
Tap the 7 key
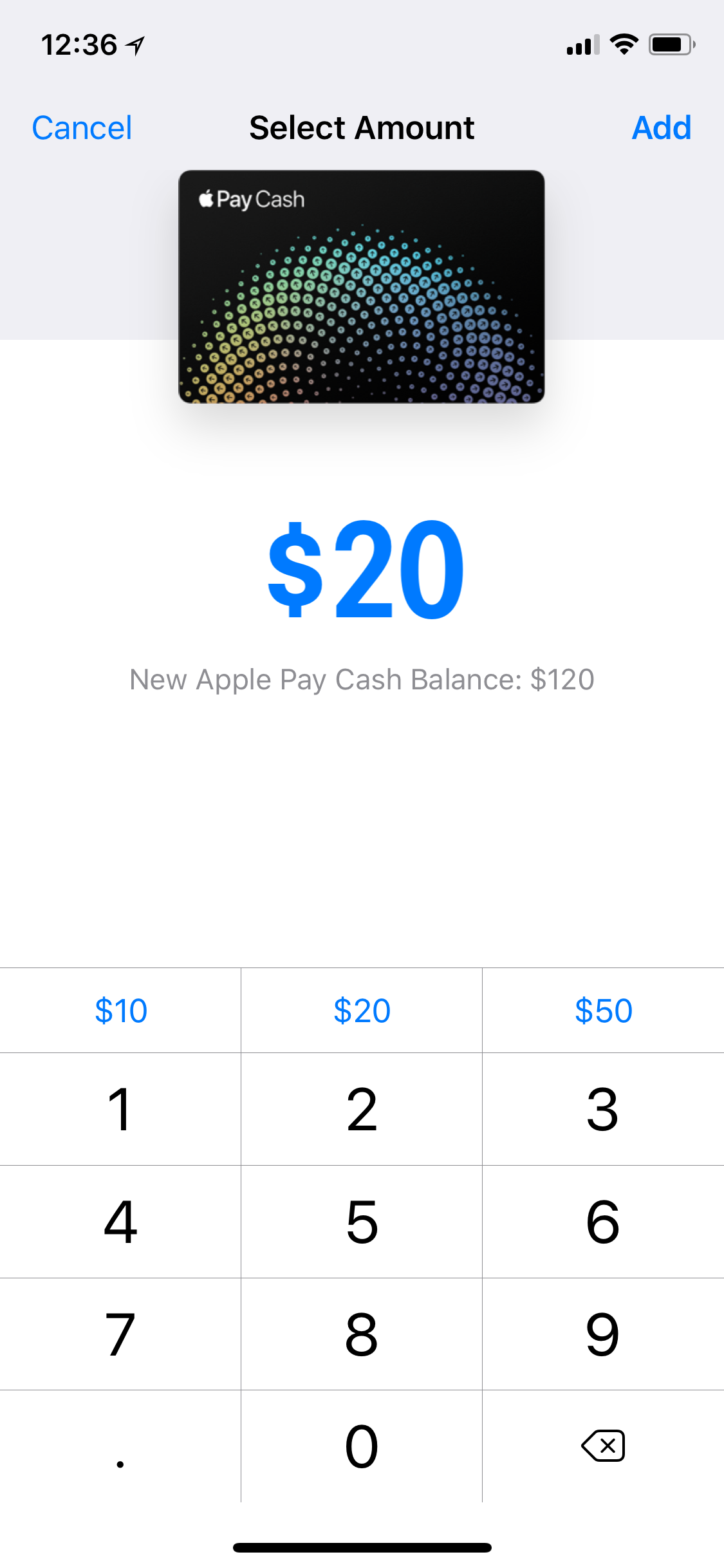[120, 1334]
